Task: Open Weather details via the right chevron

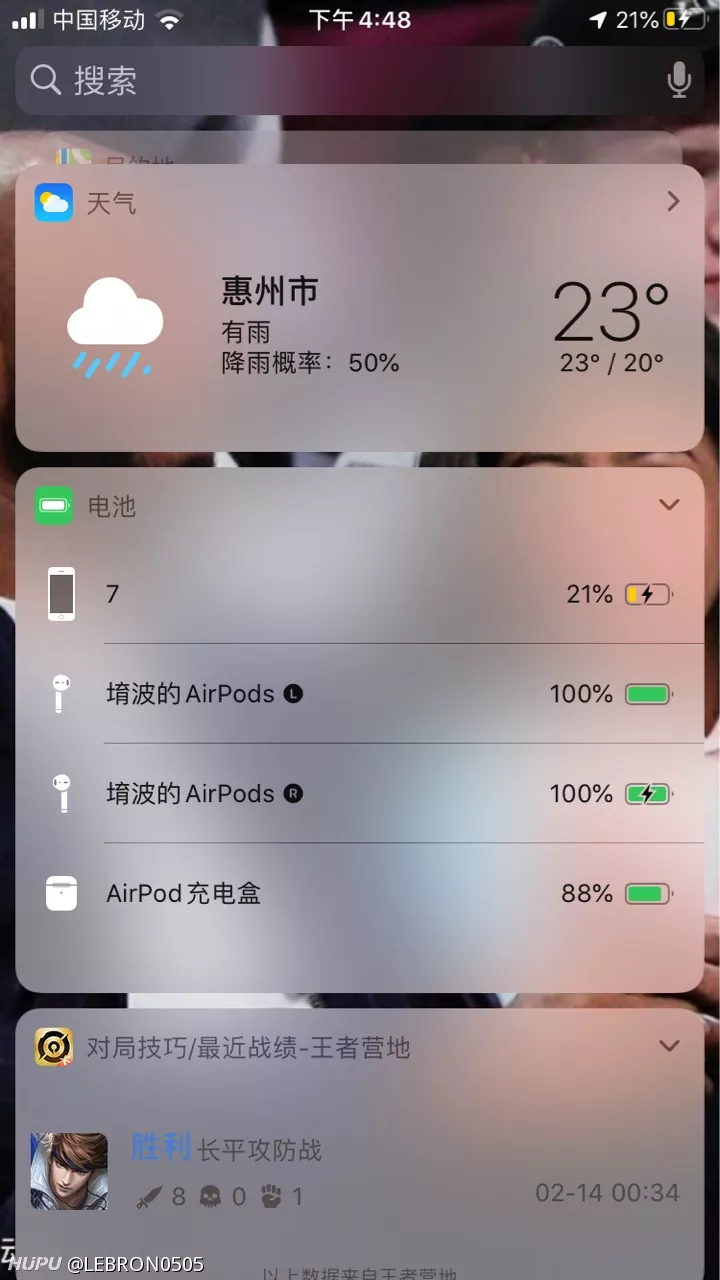Action: tap(672, 201)
